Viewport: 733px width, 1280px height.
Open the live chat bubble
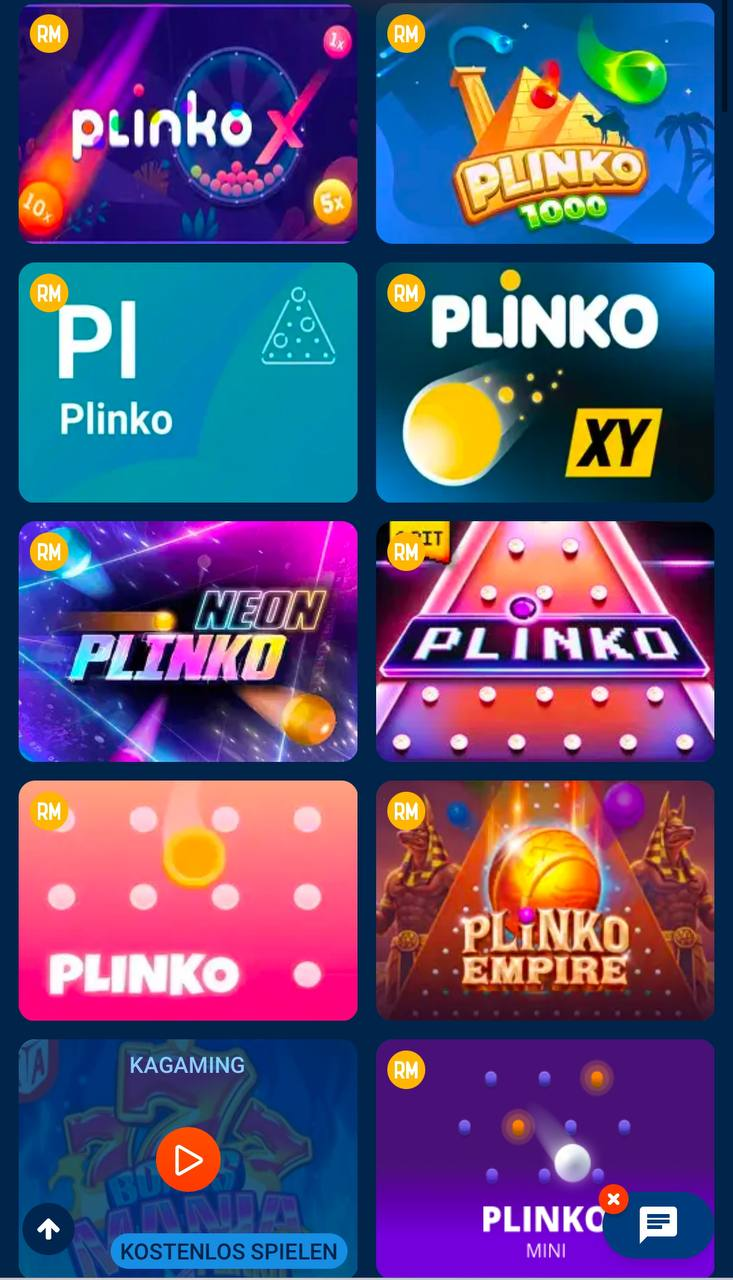(x=657, y=1224)
